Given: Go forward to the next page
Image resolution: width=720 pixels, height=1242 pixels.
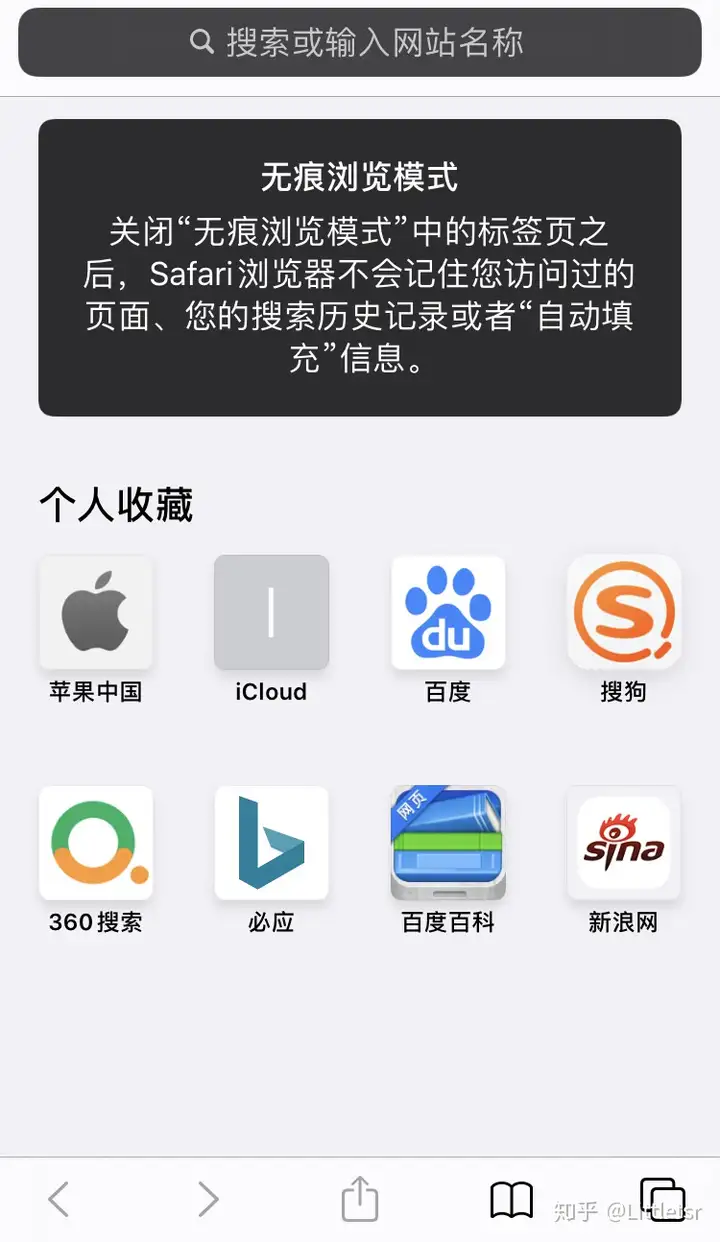Looking at the screenshot, I should point(207,1198).
